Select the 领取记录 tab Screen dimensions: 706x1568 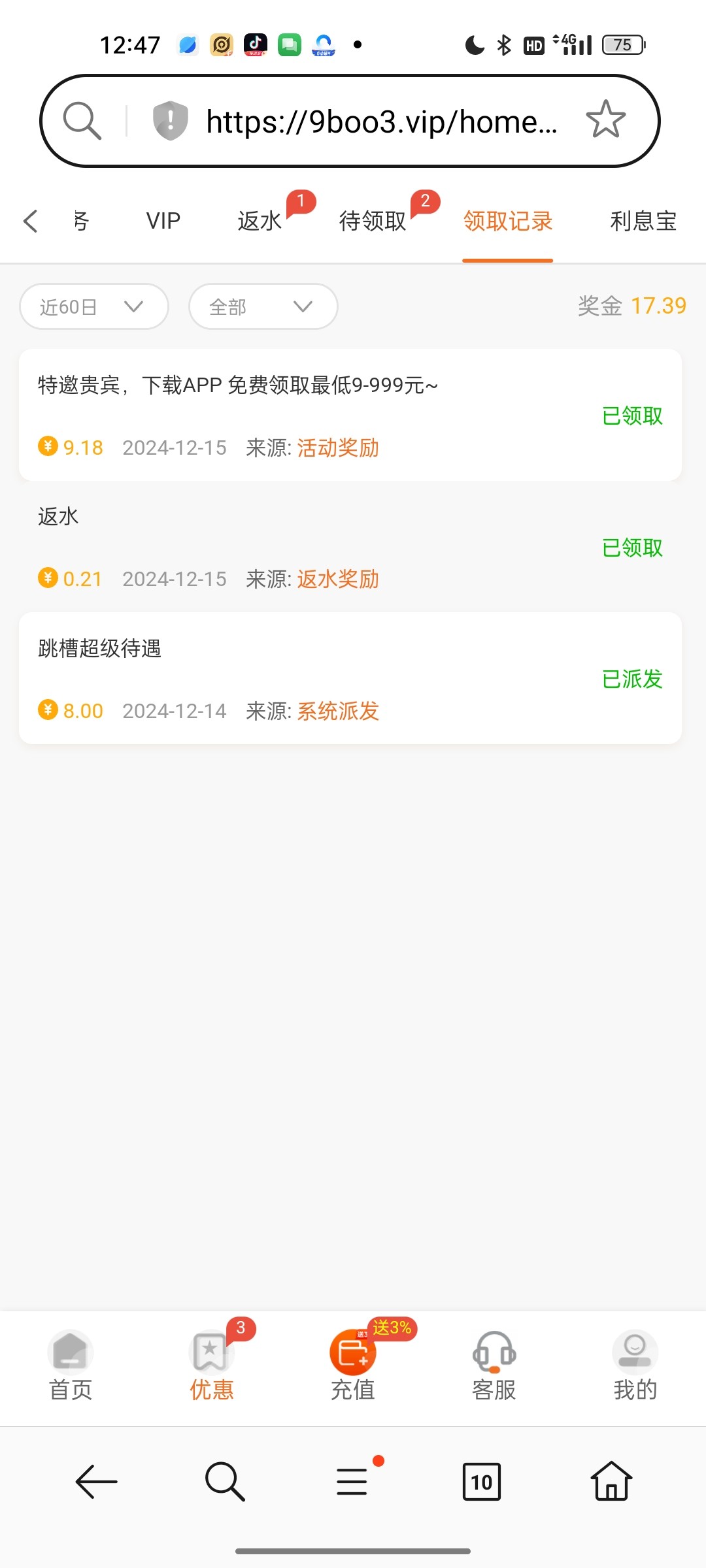[508, 221]
